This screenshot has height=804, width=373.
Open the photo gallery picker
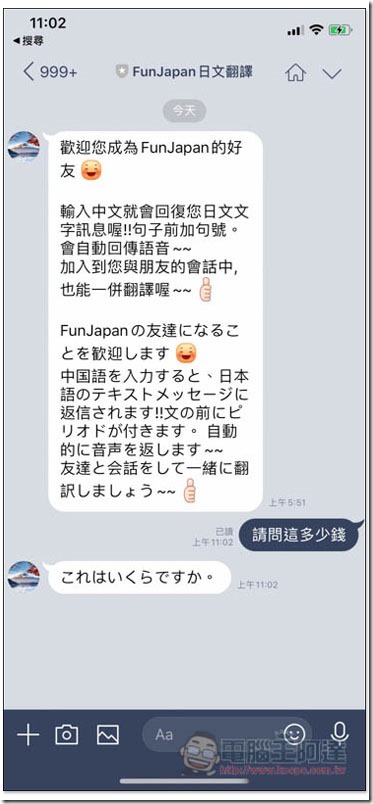(108, 735)
